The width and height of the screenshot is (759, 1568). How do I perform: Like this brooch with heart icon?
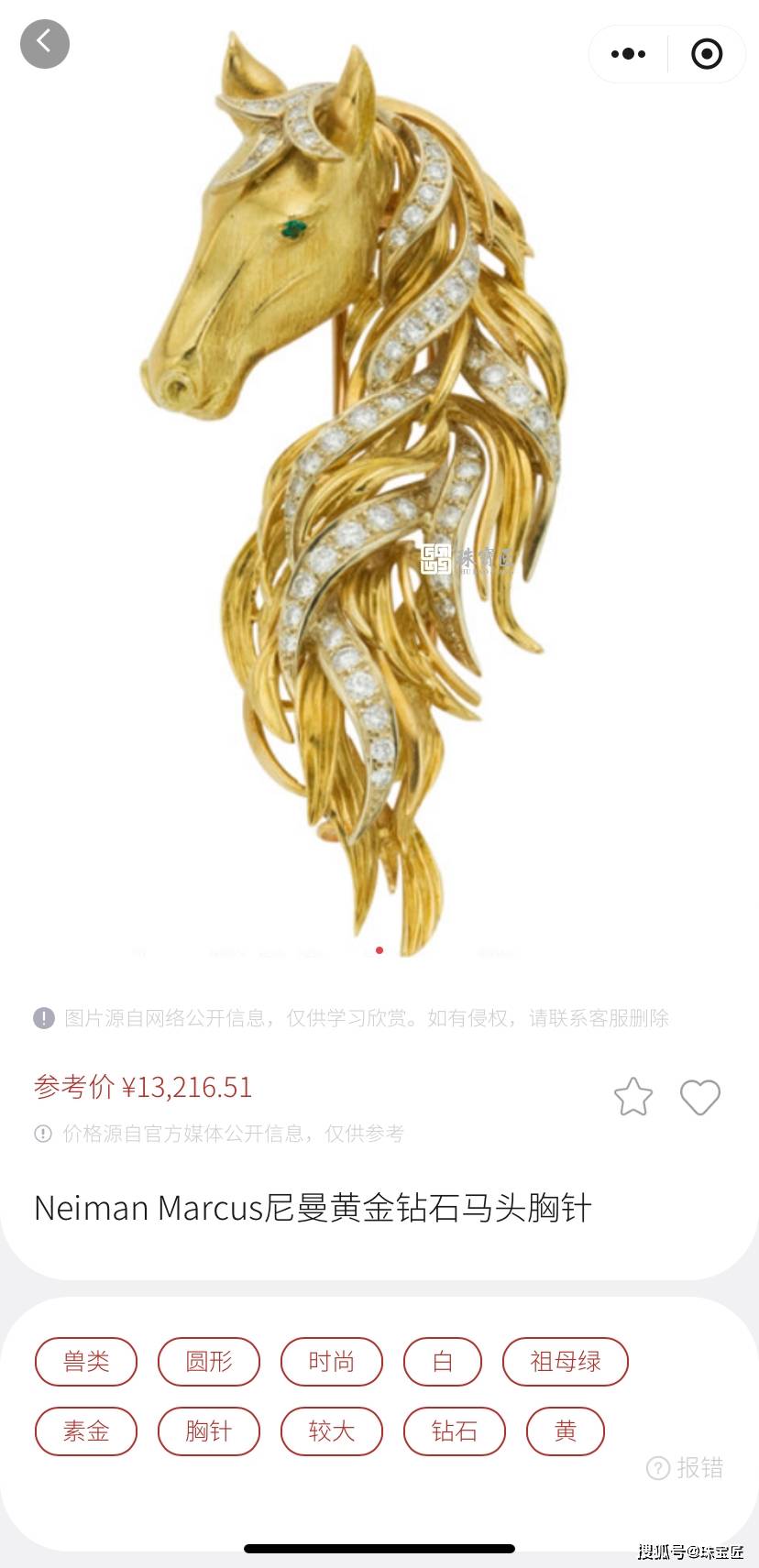click(699, 1097)
